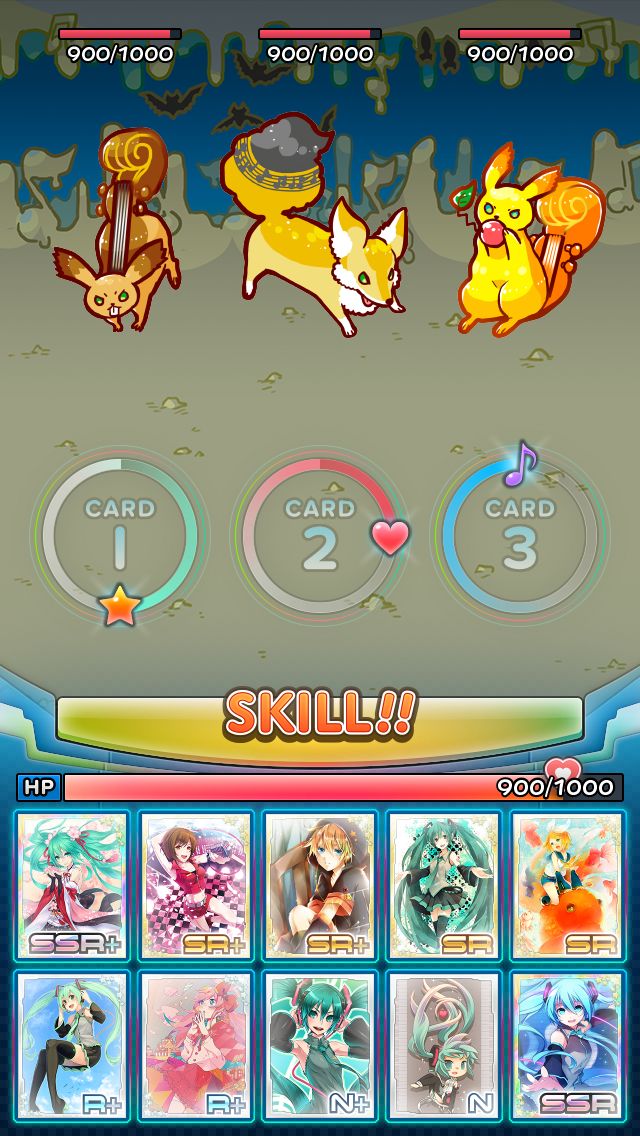Select the SSR card
640x1136 pixels.
click(x=568, y=1046)
